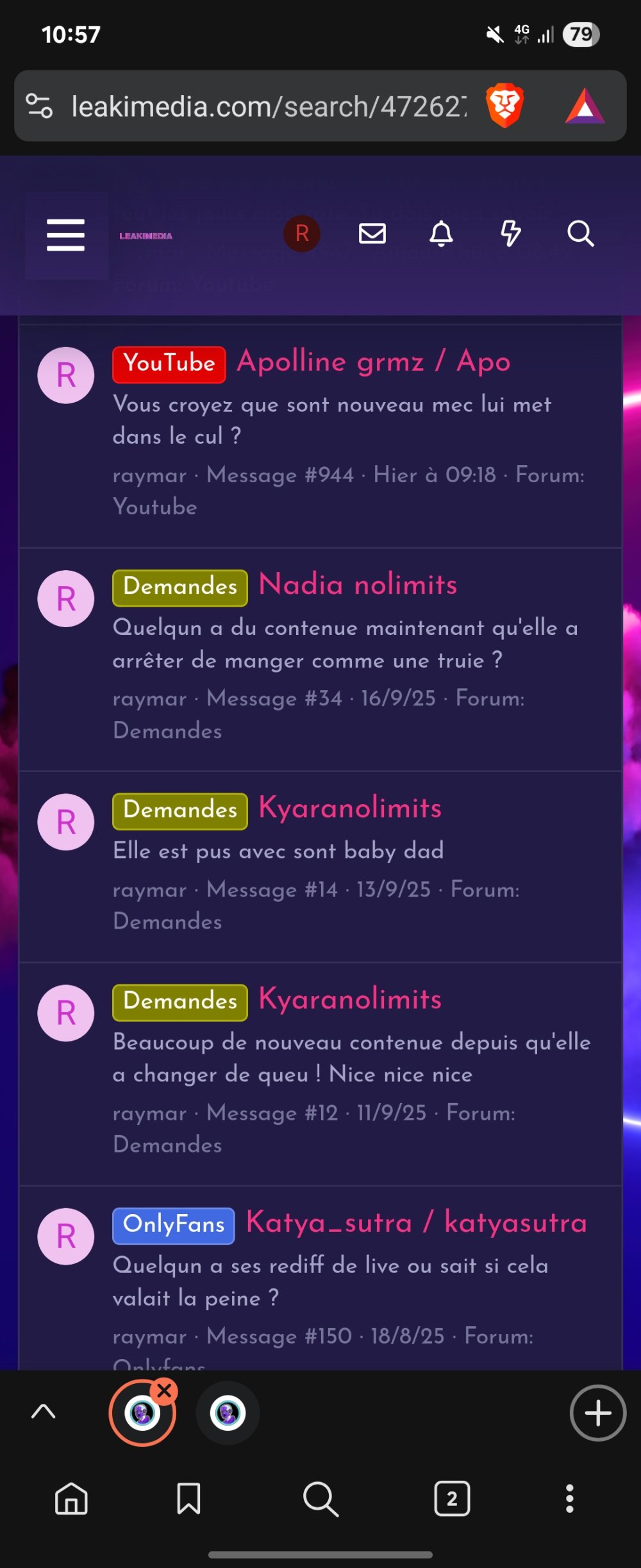Add a new browser tab
The image size is (641, 1568).
pos(597,1413)
